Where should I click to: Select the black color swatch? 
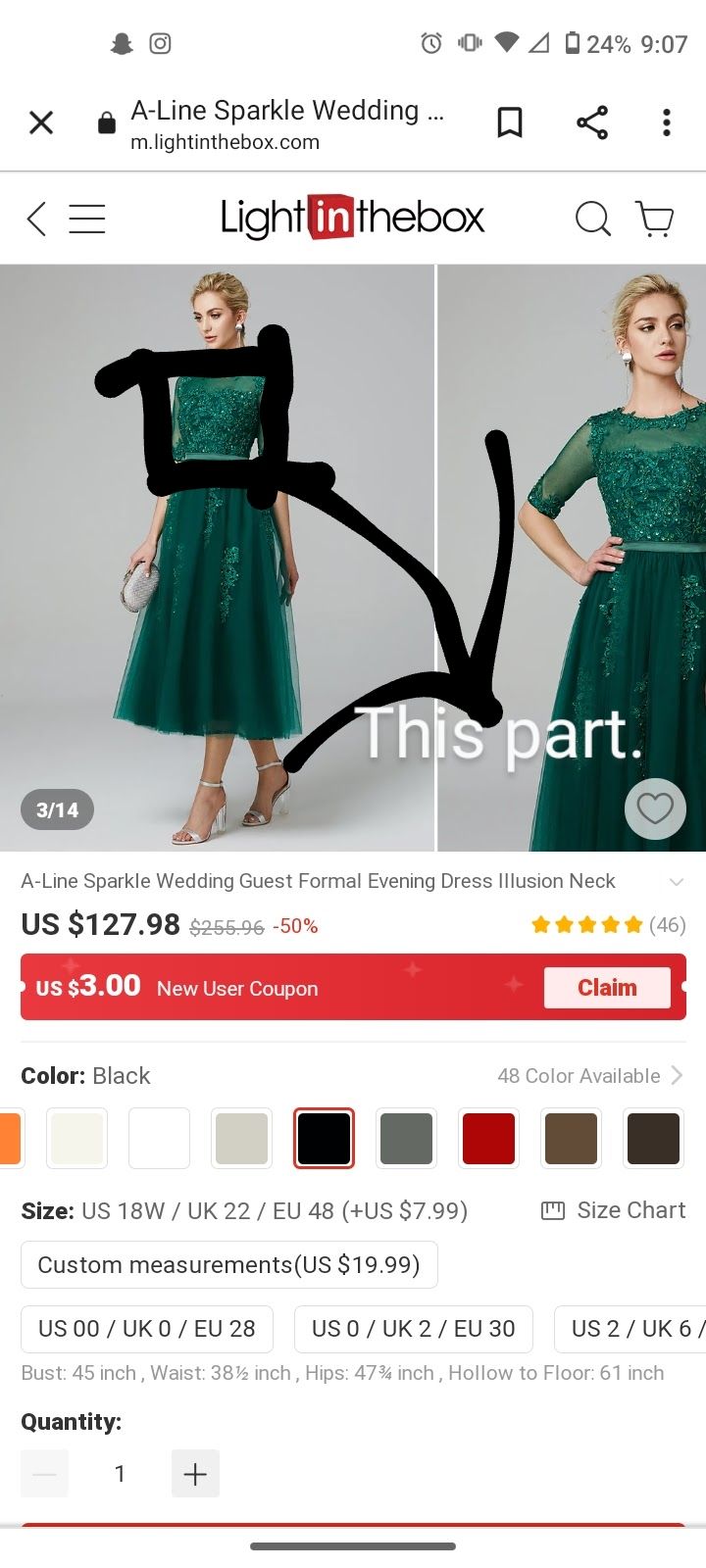point(324,1139)
